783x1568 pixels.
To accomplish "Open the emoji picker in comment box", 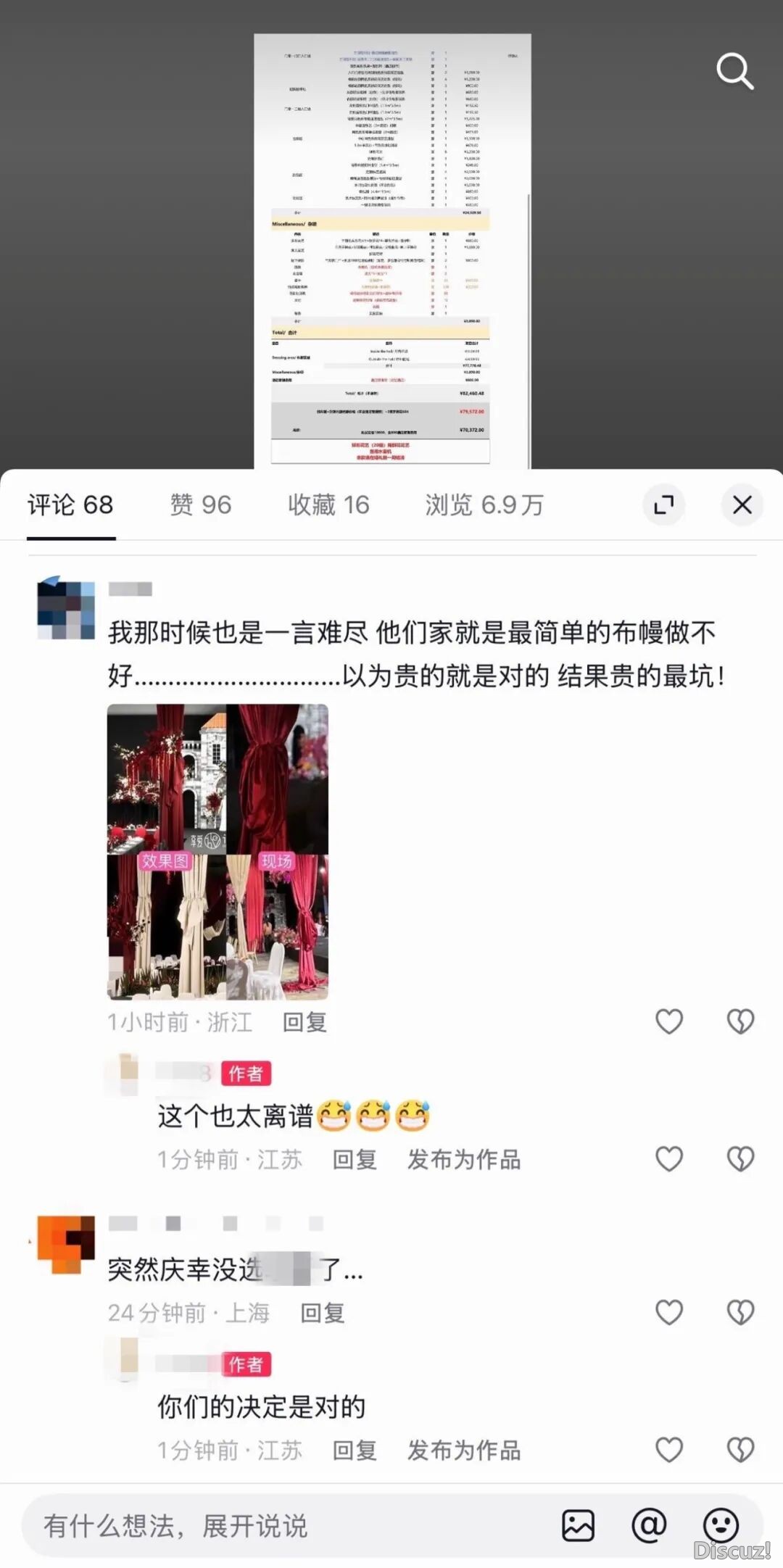I will tap(721, 1525).
